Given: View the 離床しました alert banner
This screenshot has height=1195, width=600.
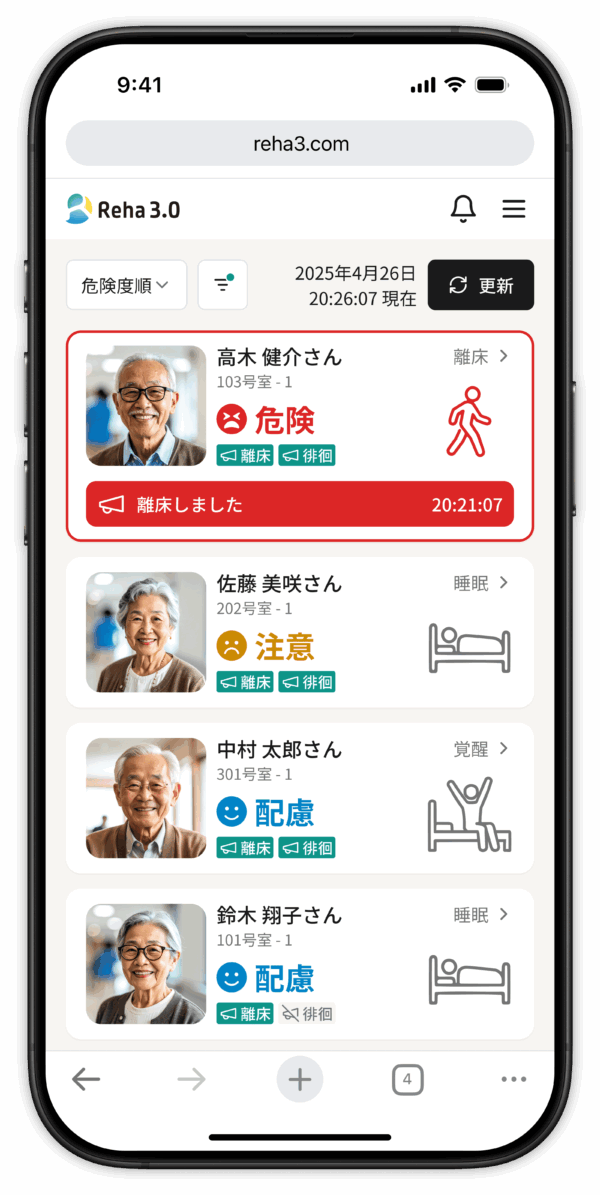Looking at the screenshot, I should [300, 504].
